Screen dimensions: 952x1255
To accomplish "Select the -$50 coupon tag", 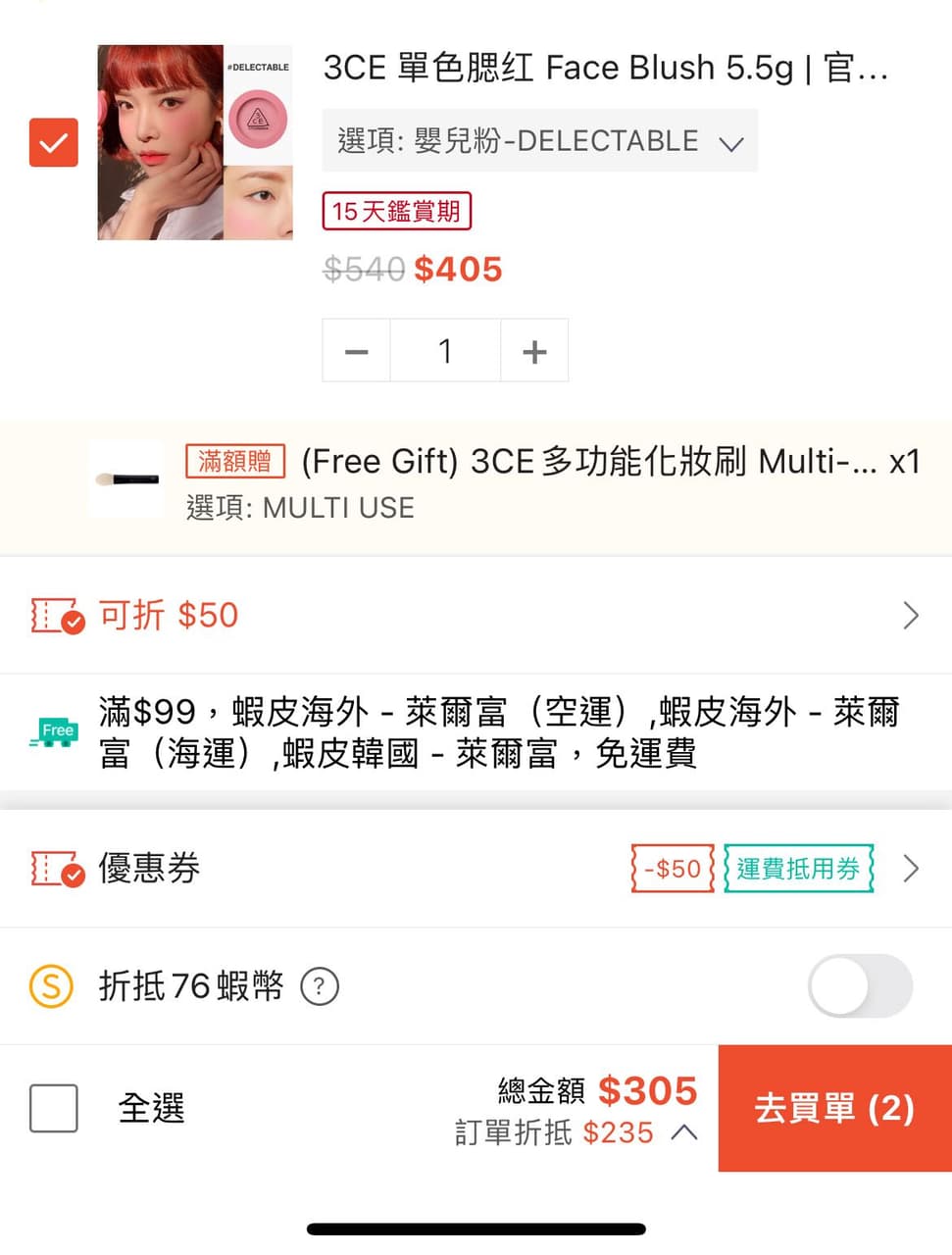I will (672, 869).
